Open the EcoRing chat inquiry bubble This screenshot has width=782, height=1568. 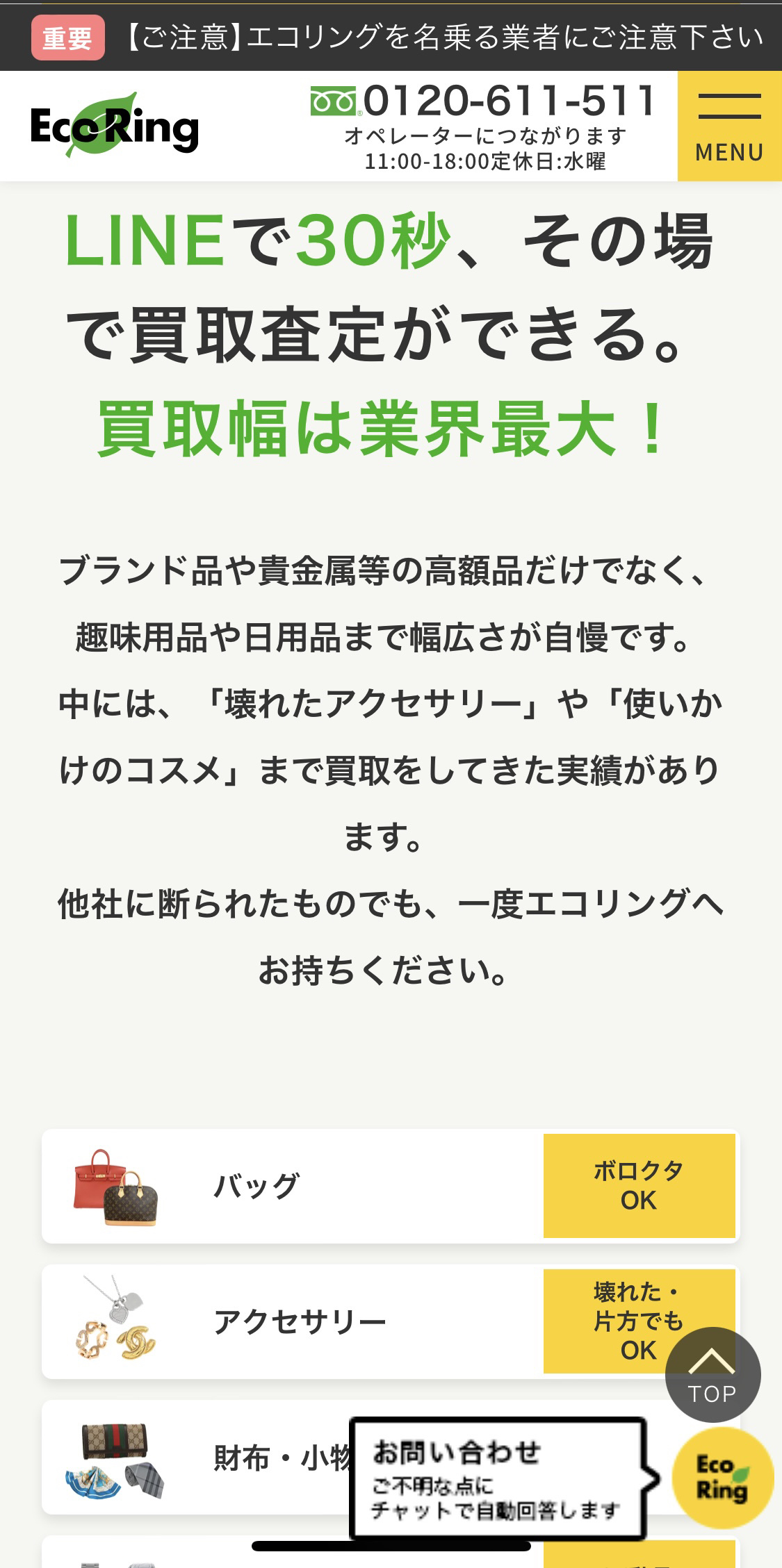click(x=723, y=1478)
